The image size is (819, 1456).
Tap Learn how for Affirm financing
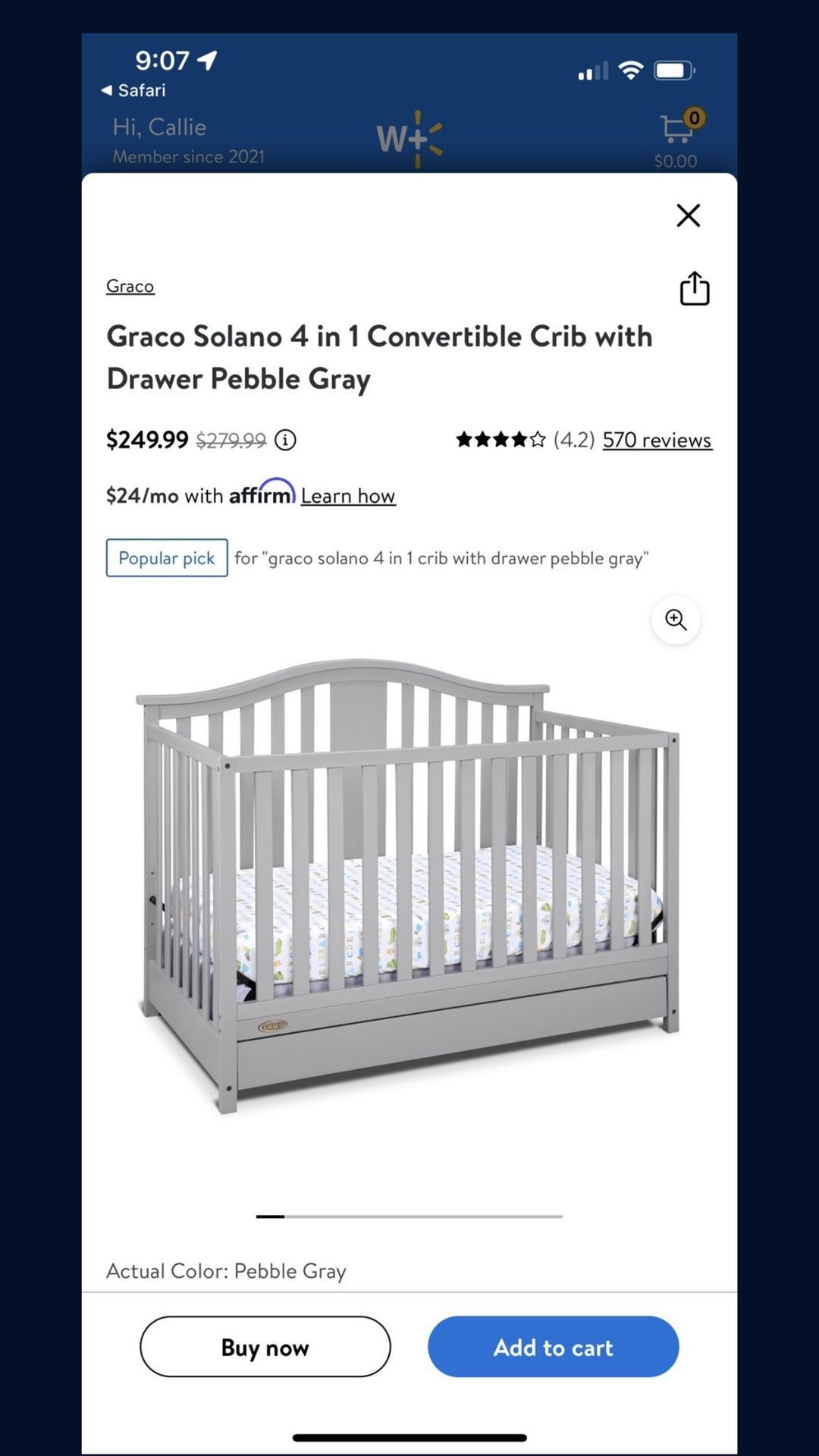click(x=348, y=496)
